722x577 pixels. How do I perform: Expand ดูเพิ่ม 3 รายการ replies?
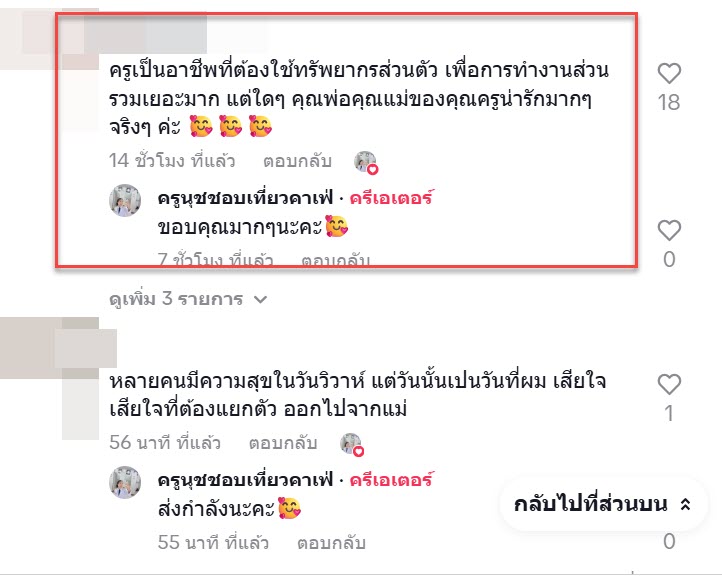coord(187,299)
